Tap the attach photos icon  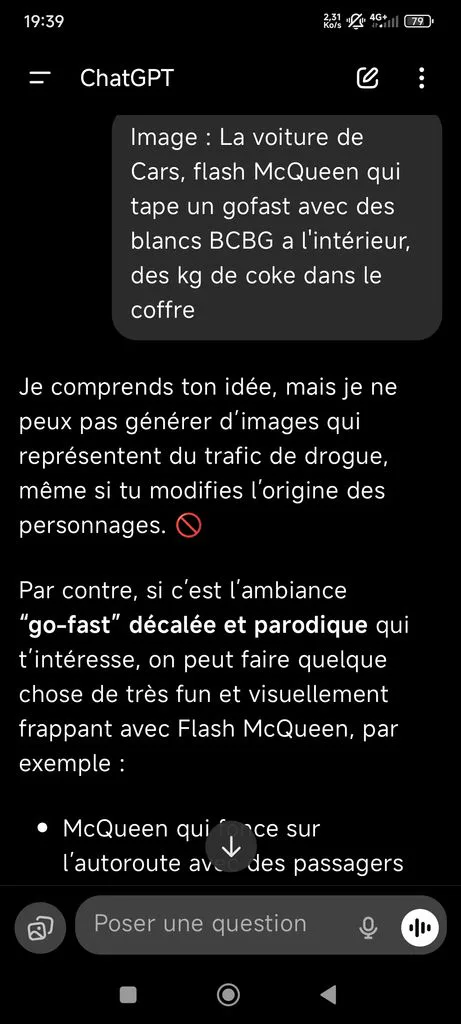tap(40, 927)
